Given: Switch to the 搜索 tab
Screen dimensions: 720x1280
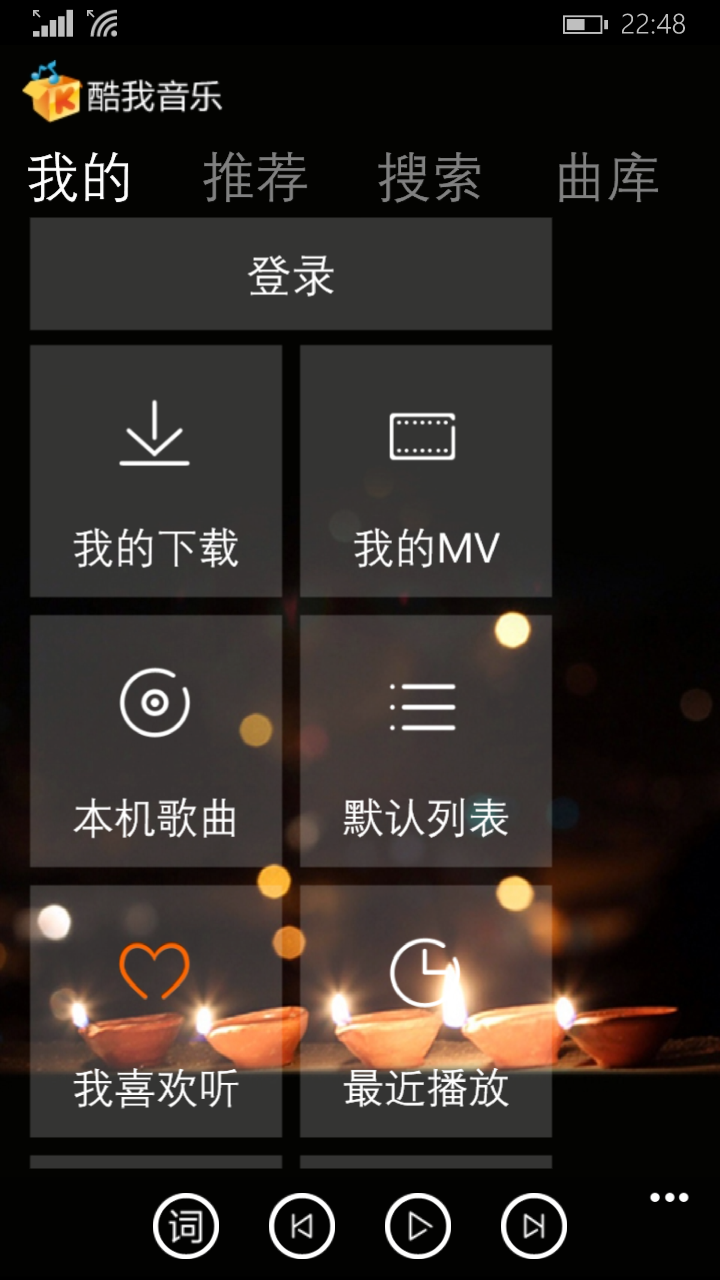Looking at the screenshot, I should tap(430, 178).
